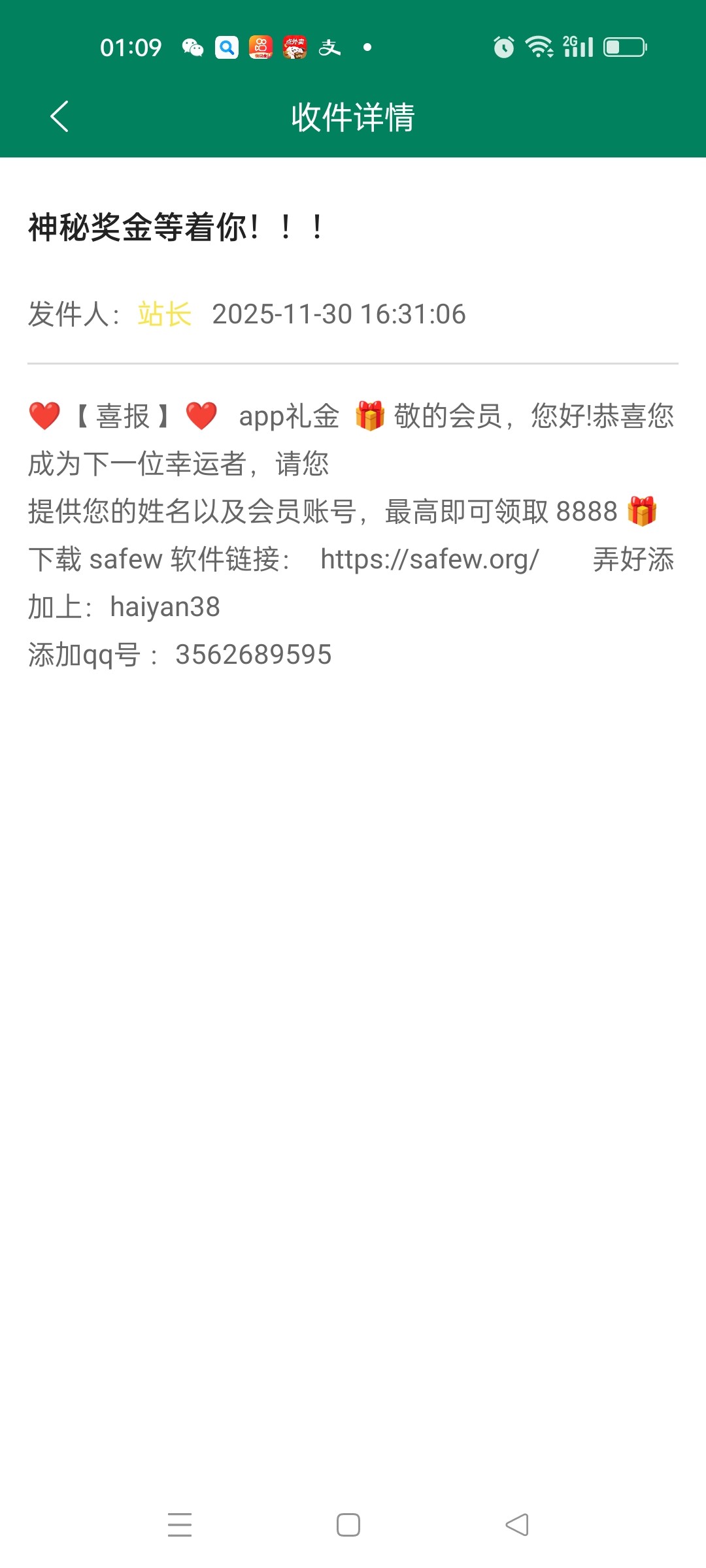Screen dimensions: 706x1568
Task: Go back from the 收件详情 page
Action: point(59,117)
